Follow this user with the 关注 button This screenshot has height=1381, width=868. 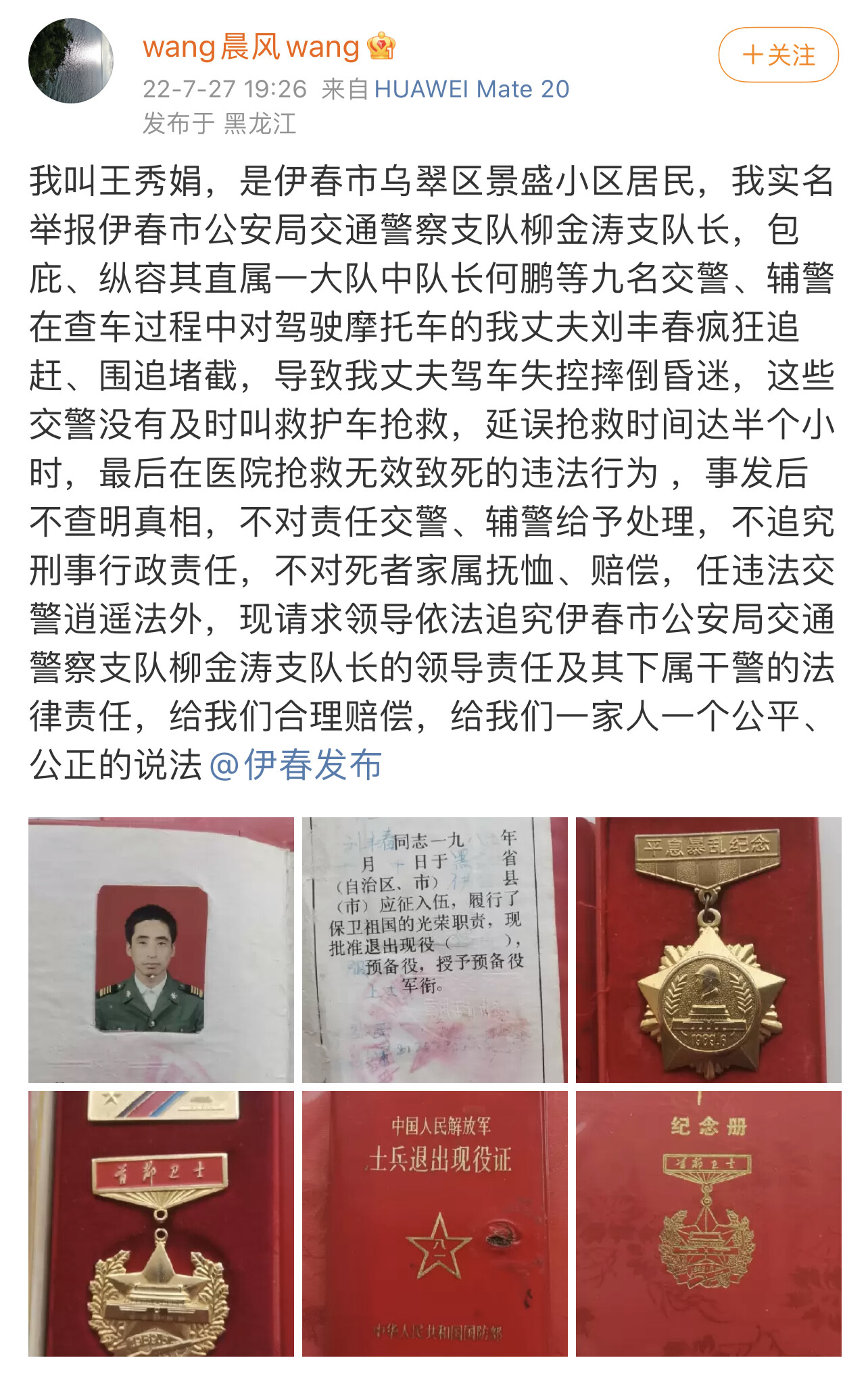[778, 55]
